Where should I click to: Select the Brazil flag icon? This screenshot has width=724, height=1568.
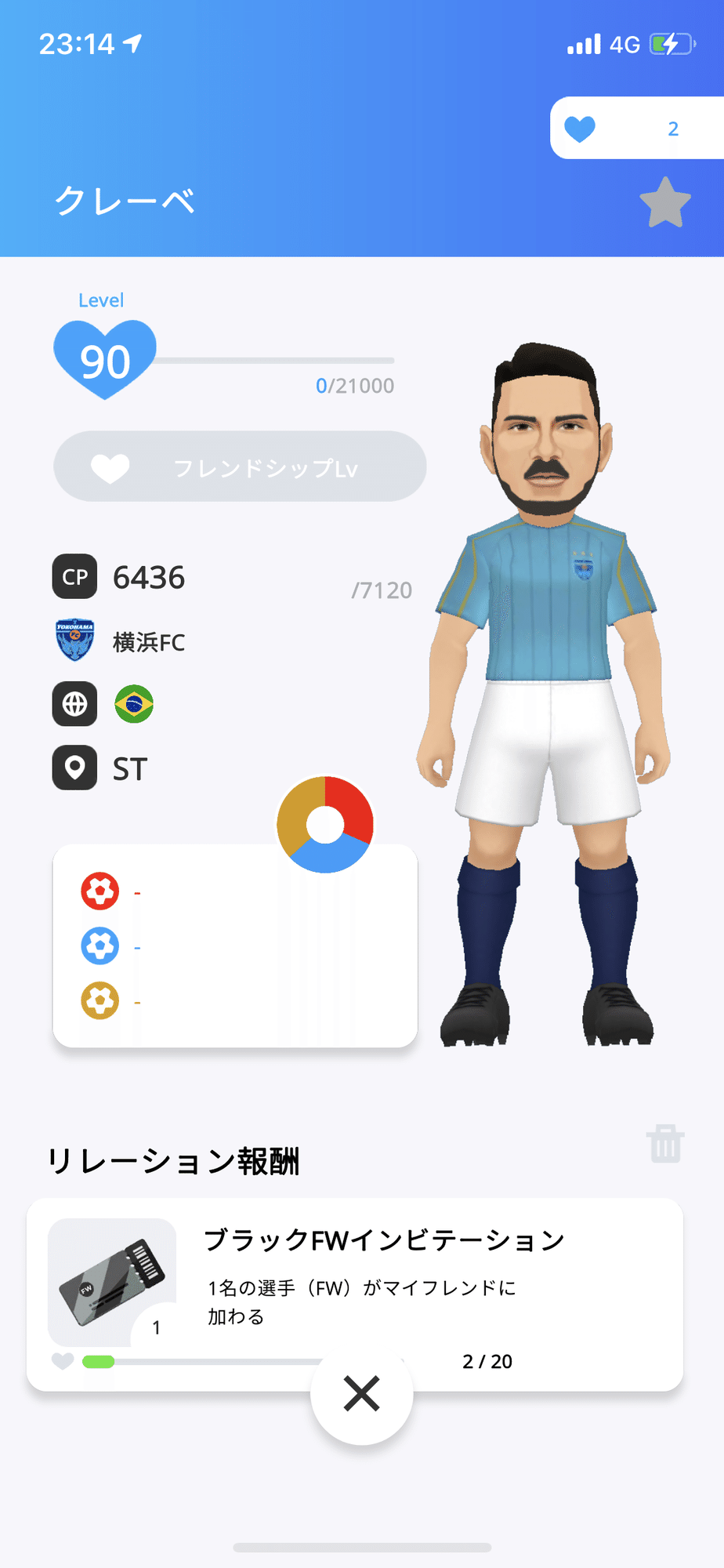[x=133, y=704]
